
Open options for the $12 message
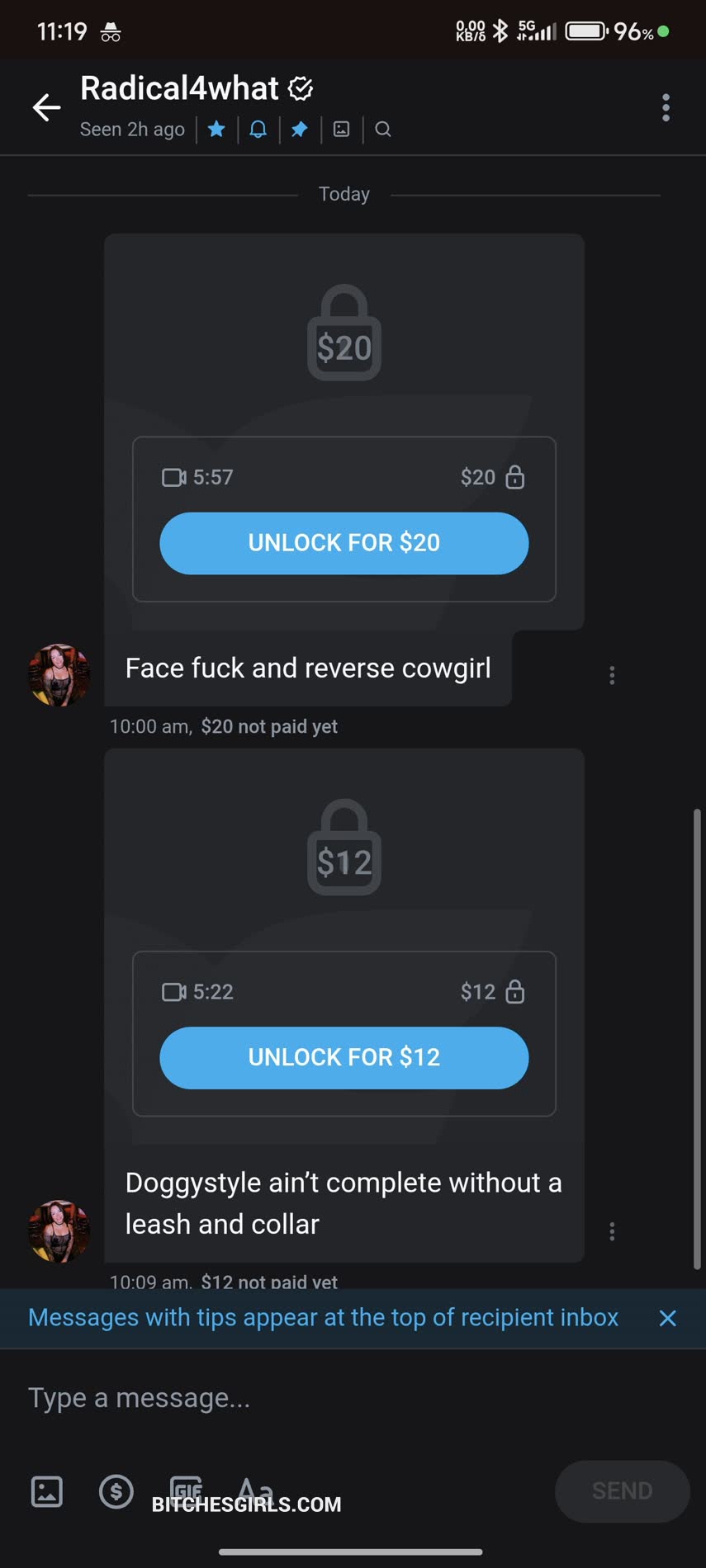coord(612,1231)
